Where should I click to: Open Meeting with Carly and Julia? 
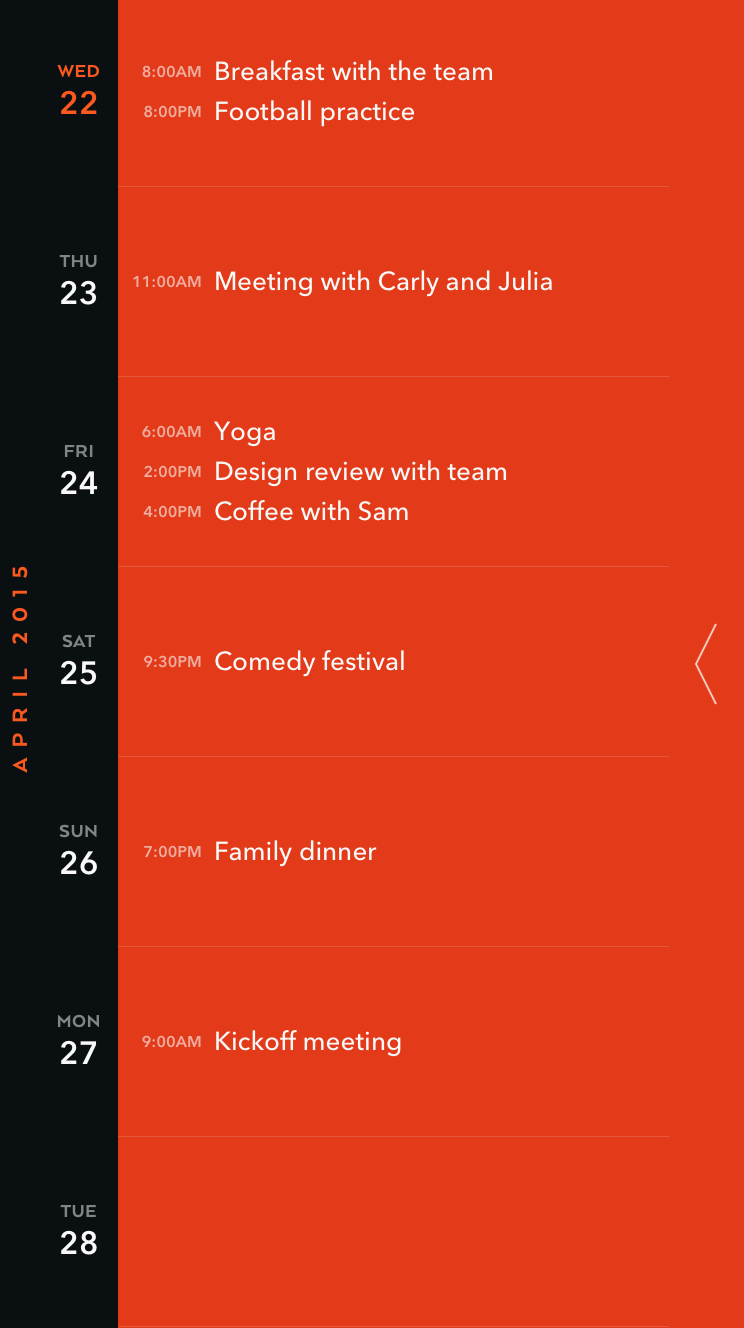pyautogui.click(x=343, y=282)
